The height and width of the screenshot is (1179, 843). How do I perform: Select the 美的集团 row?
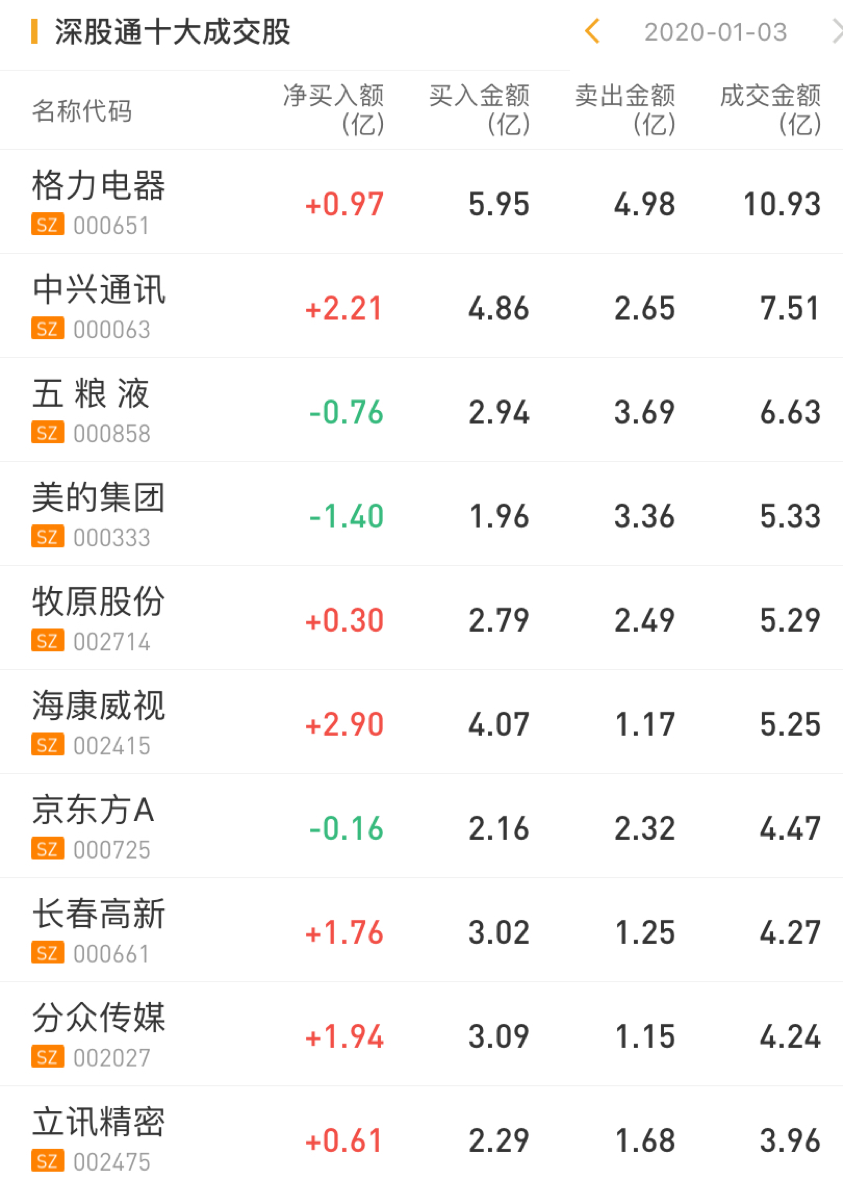pos(98,499)
